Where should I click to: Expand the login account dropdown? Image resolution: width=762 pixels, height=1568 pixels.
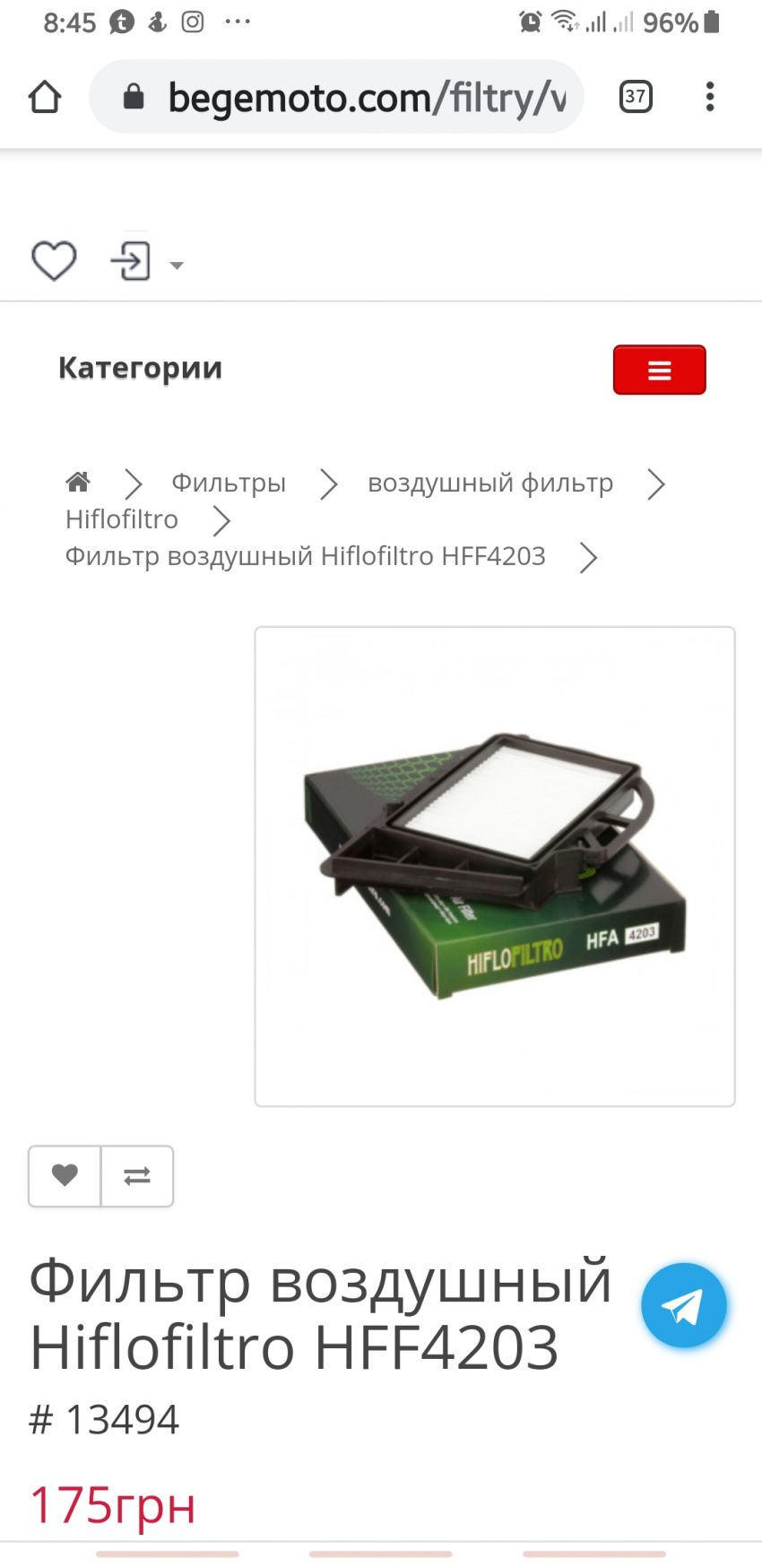pyautogui.click(x=148, y=263)
